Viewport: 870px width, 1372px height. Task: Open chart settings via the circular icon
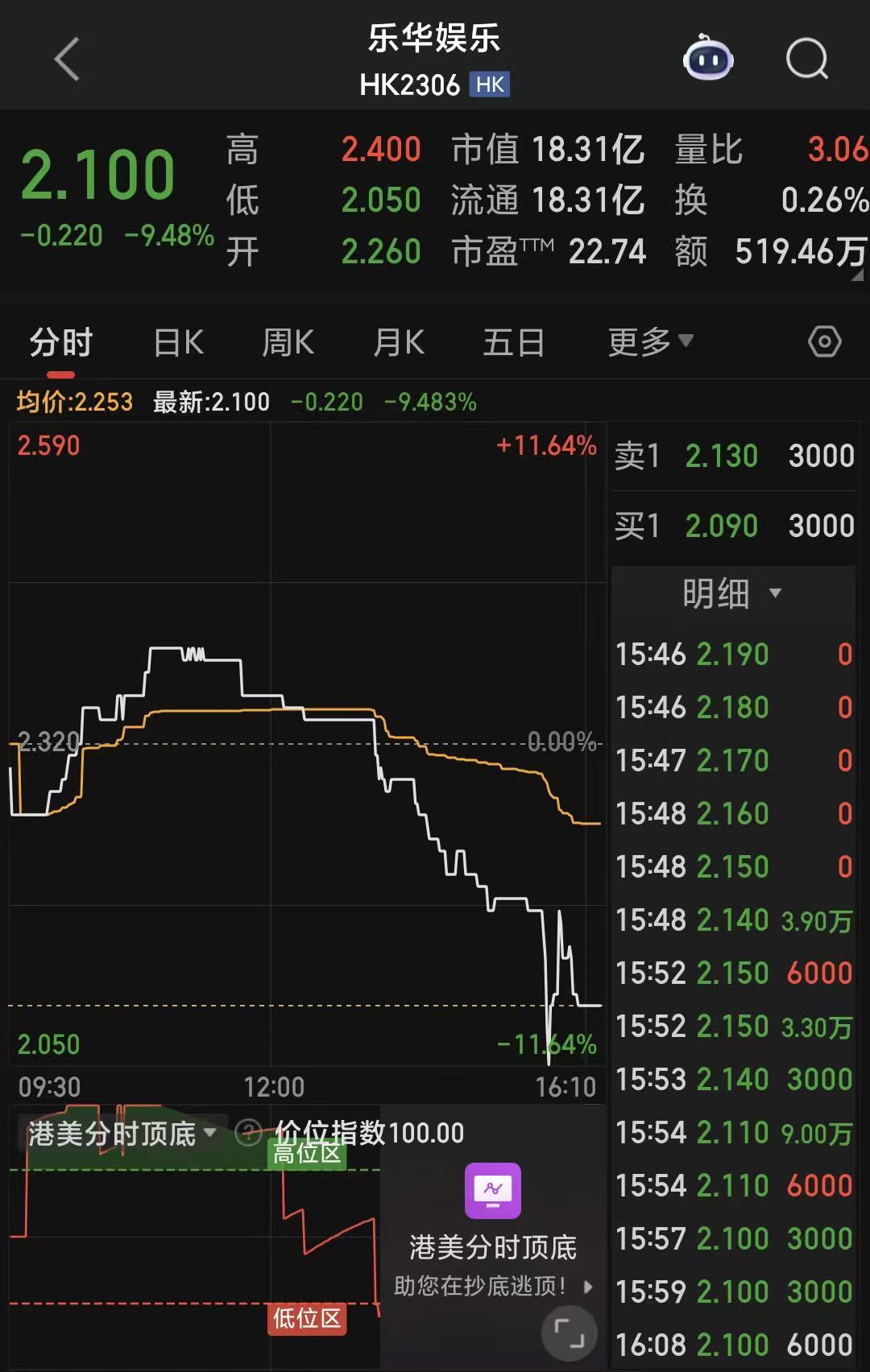point(826,341)
